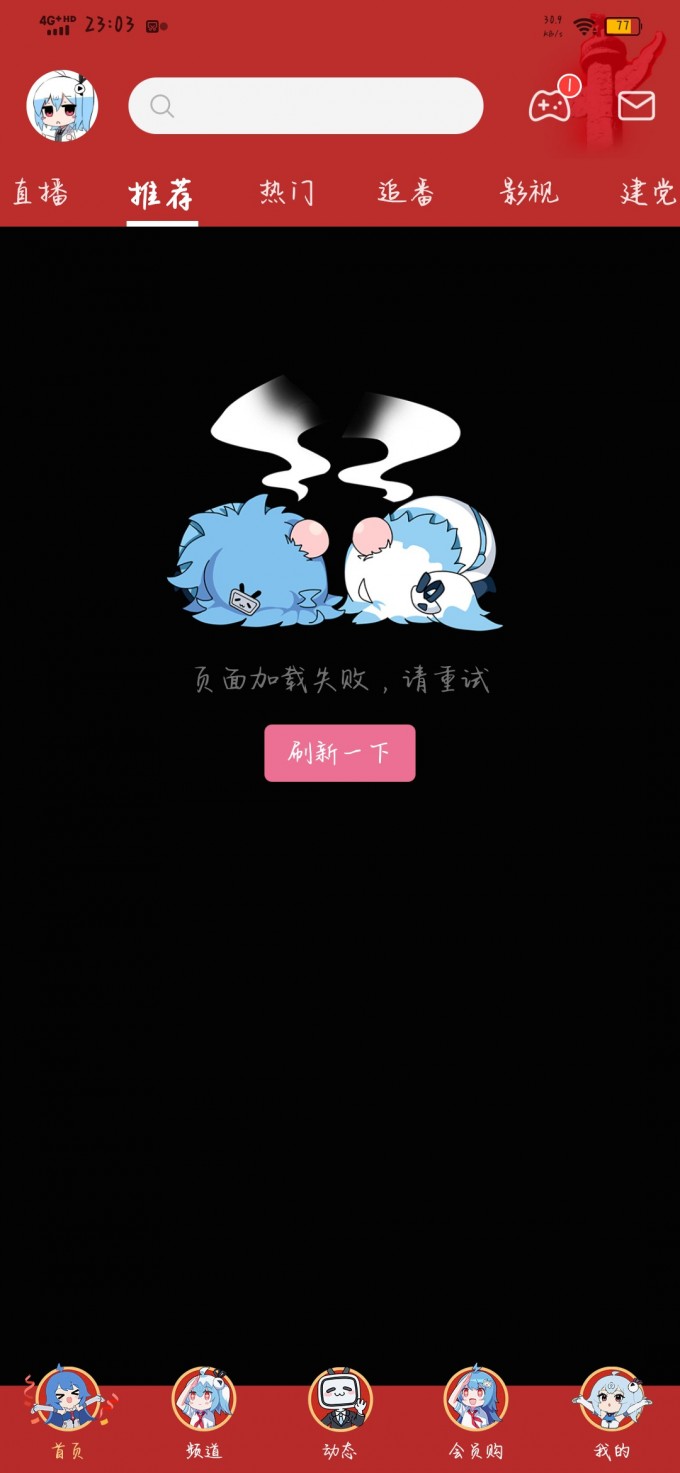This screenshot has width=680, height=1473.
Task: Select the 推荐 tab
Action: click(x=161, y=193)
